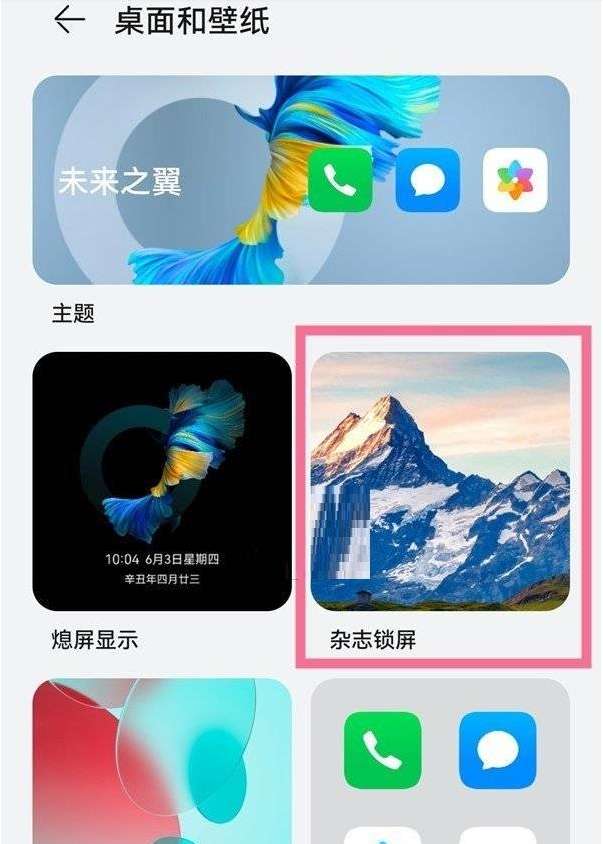603x844 pixels.
Task: Go back from 桌面和壁纸
Action: tap(69, 21)
